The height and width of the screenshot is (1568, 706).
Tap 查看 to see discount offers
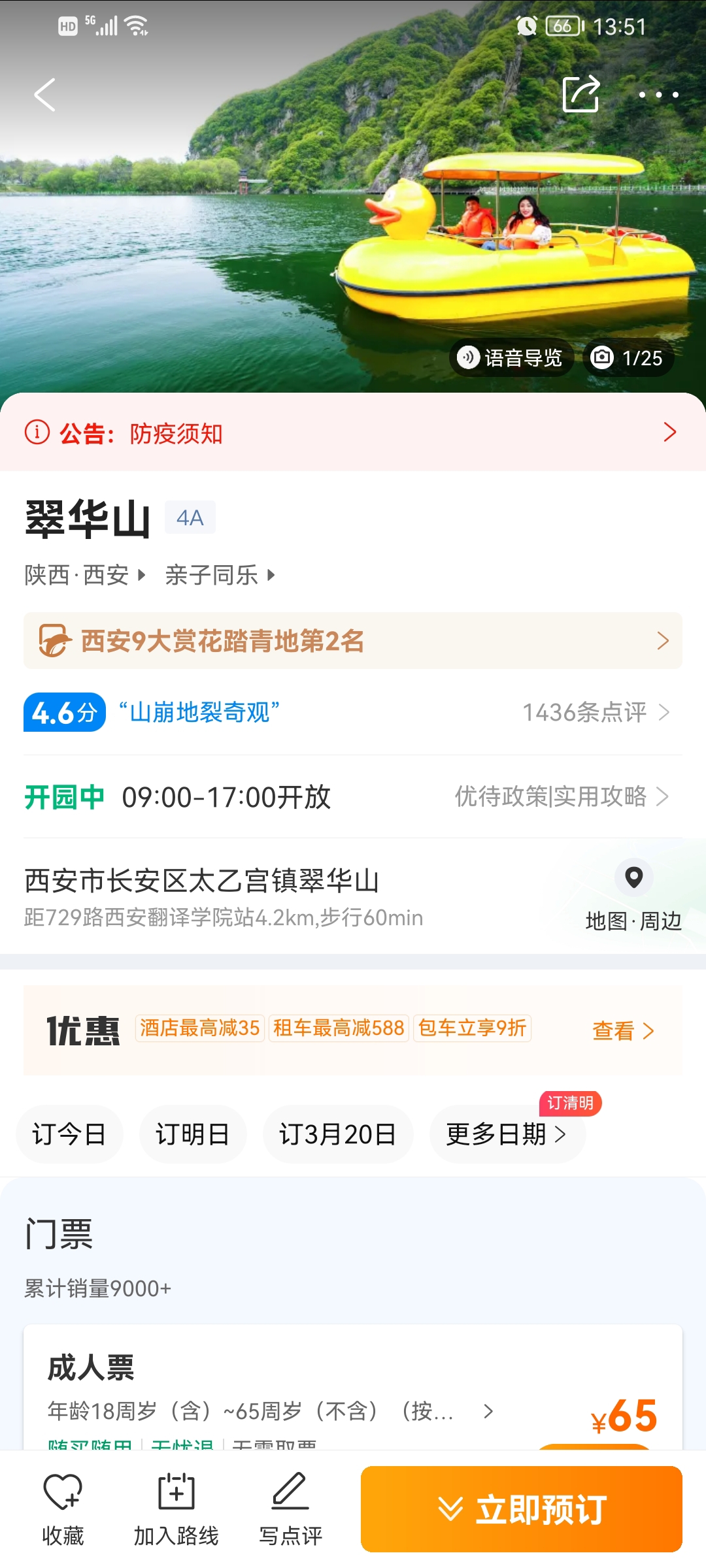623,1031
